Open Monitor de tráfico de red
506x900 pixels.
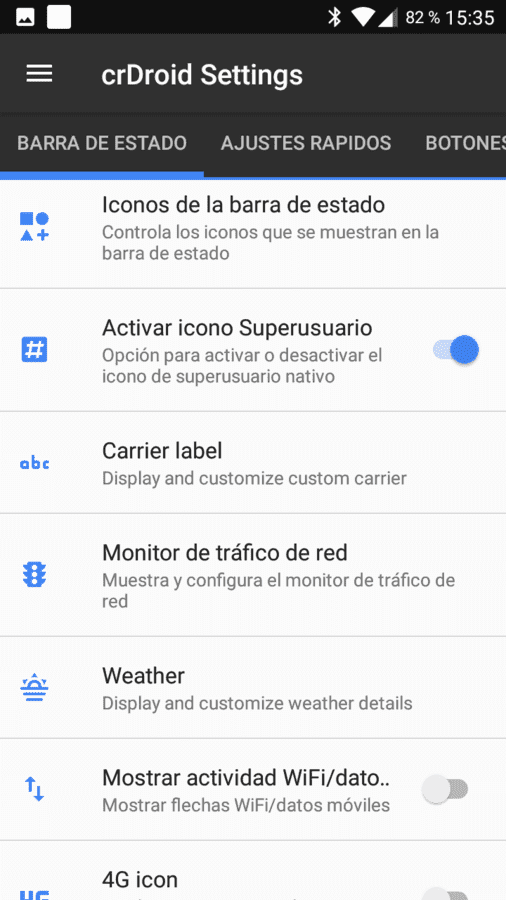tap(253, 575)
